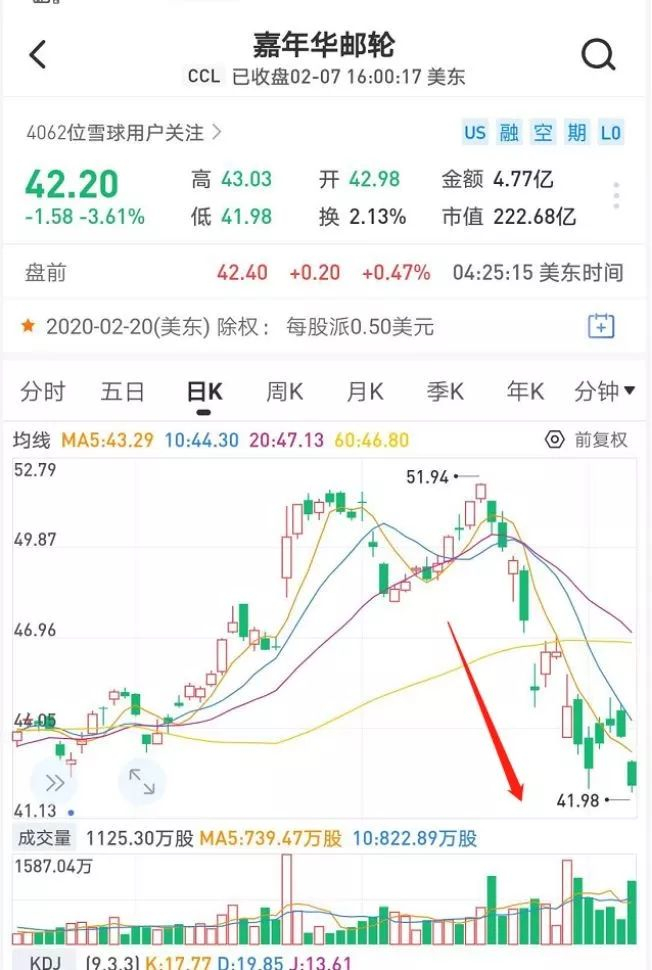Viewport: 652px width, 970px height.
Task: Expand the chart to full screen
Action: pyautogui.click(x=142, y=782)
